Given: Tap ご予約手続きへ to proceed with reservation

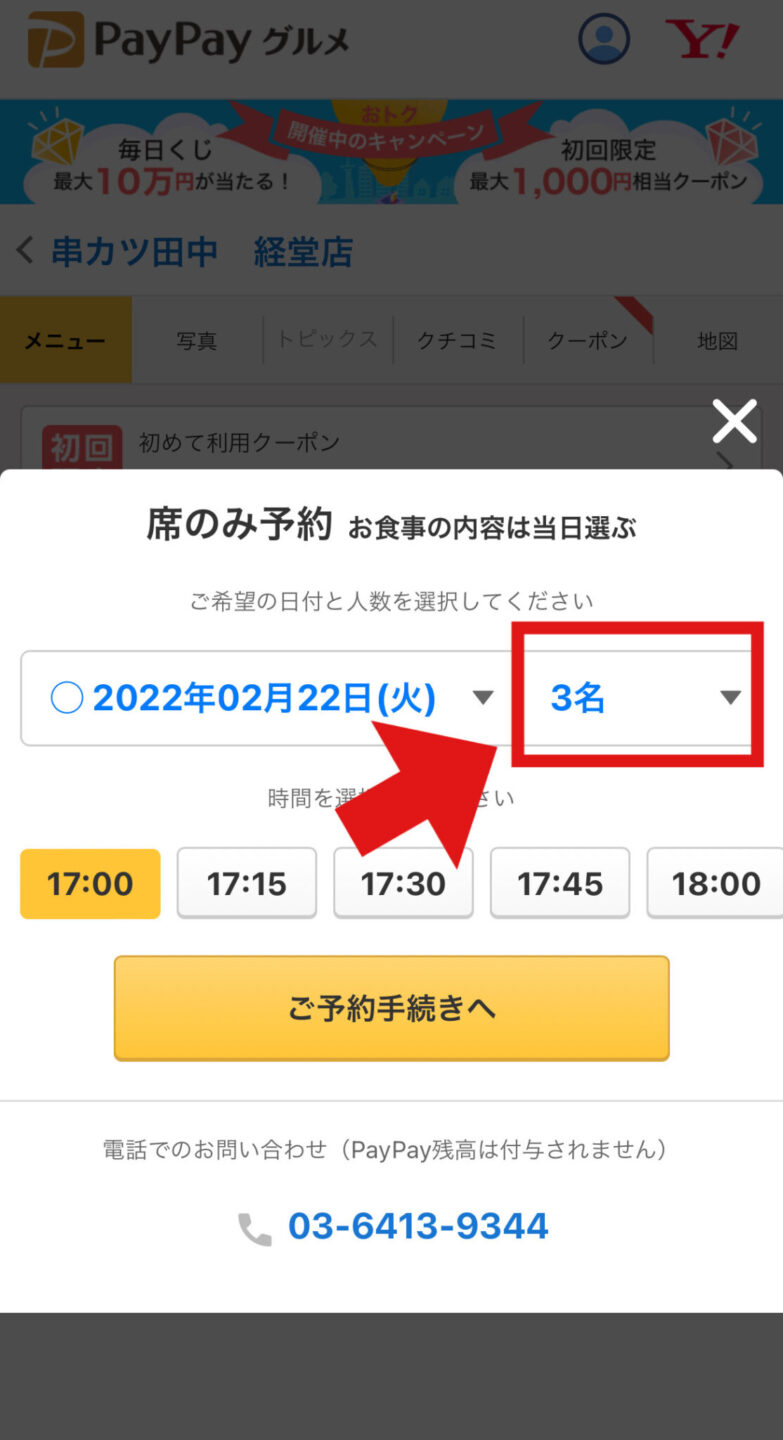Looking at the screenshot, I should point(391,1008).
